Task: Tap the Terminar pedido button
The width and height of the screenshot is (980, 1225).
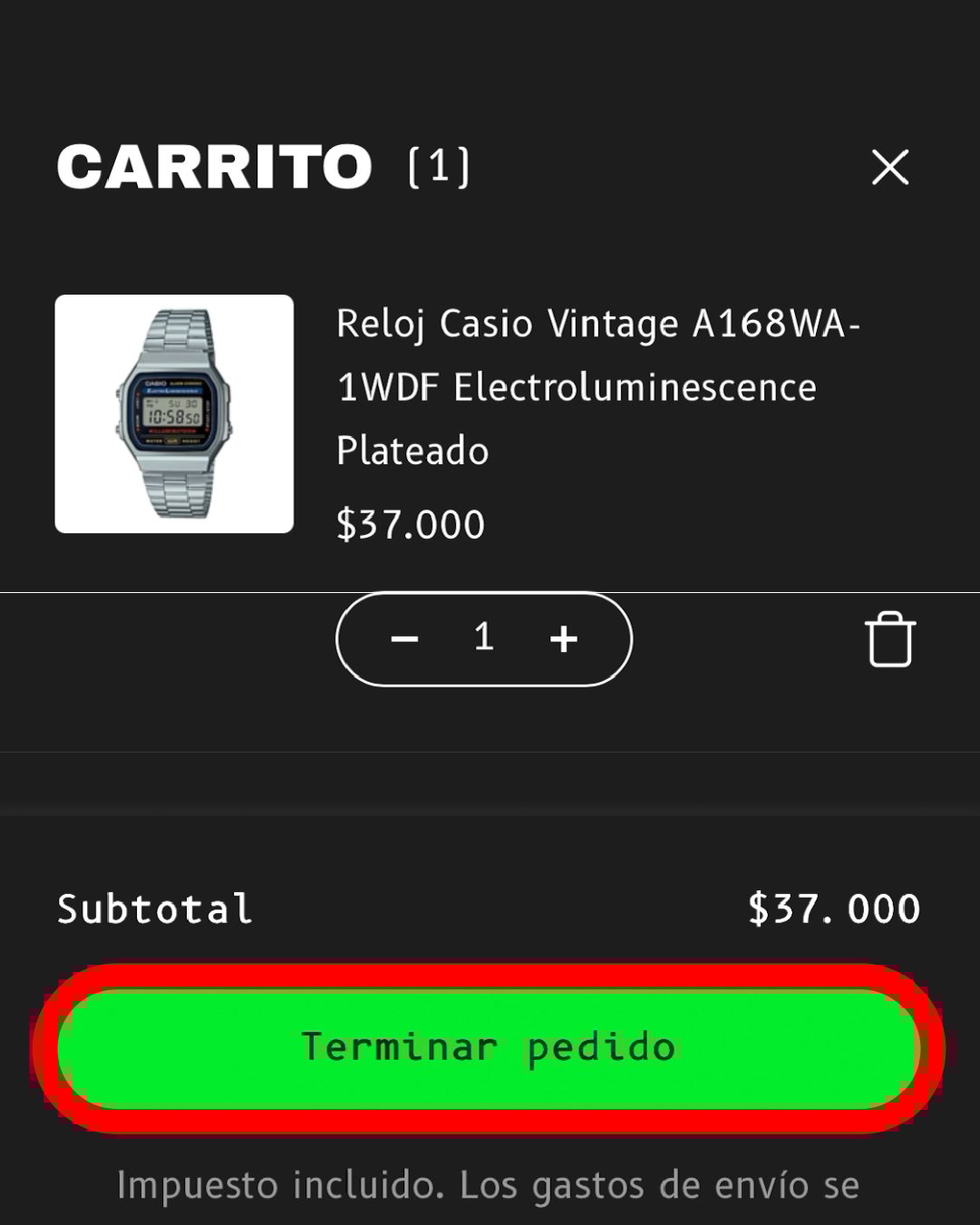Action: coord(489,1048)
